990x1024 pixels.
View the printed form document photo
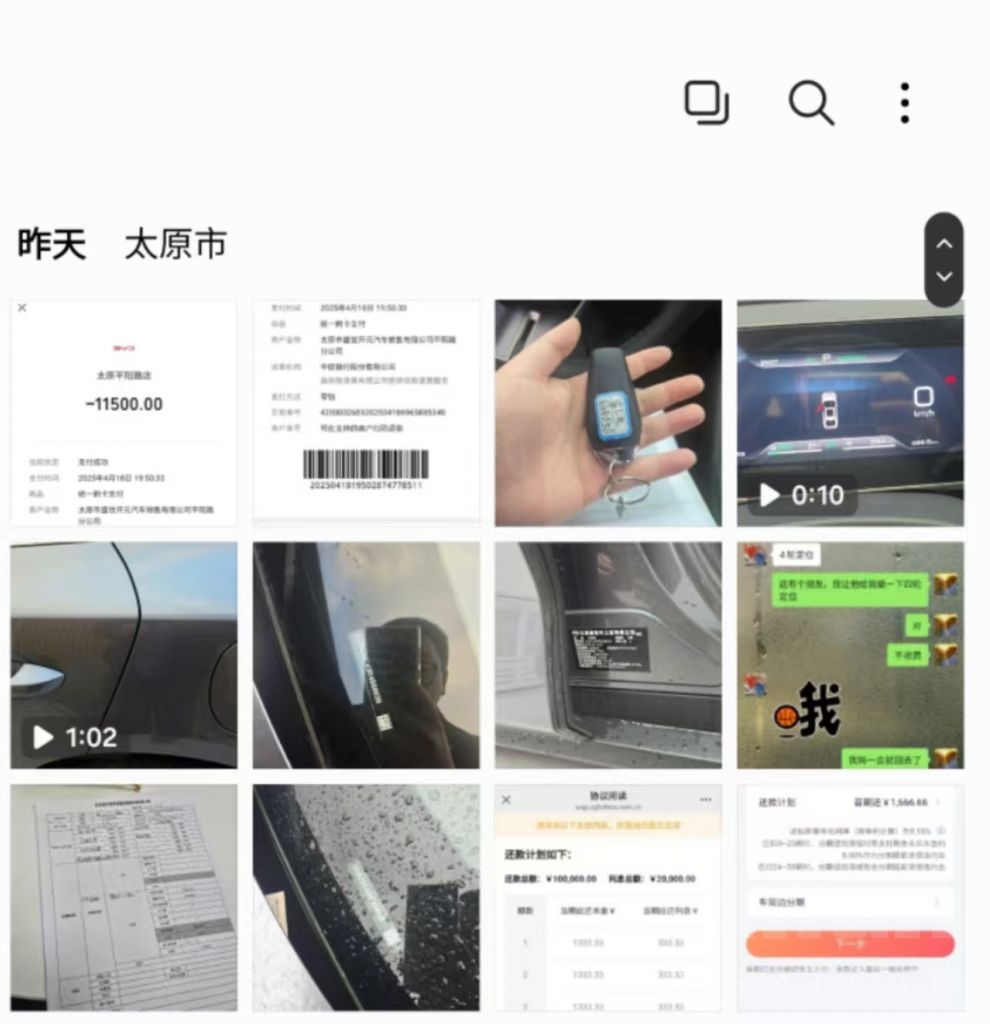124,897
